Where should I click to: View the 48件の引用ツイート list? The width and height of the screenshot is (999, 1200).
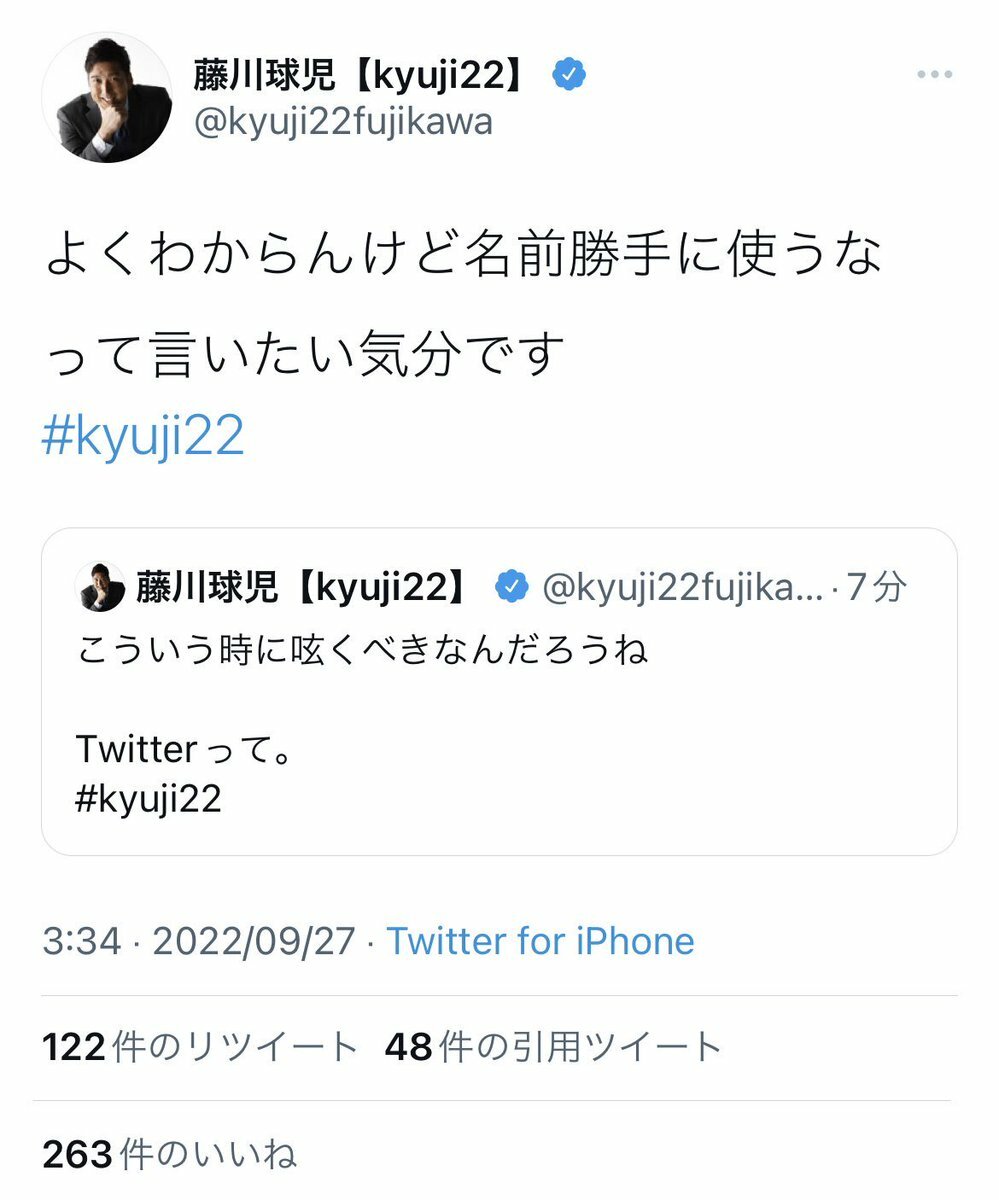click(553, 1047)
